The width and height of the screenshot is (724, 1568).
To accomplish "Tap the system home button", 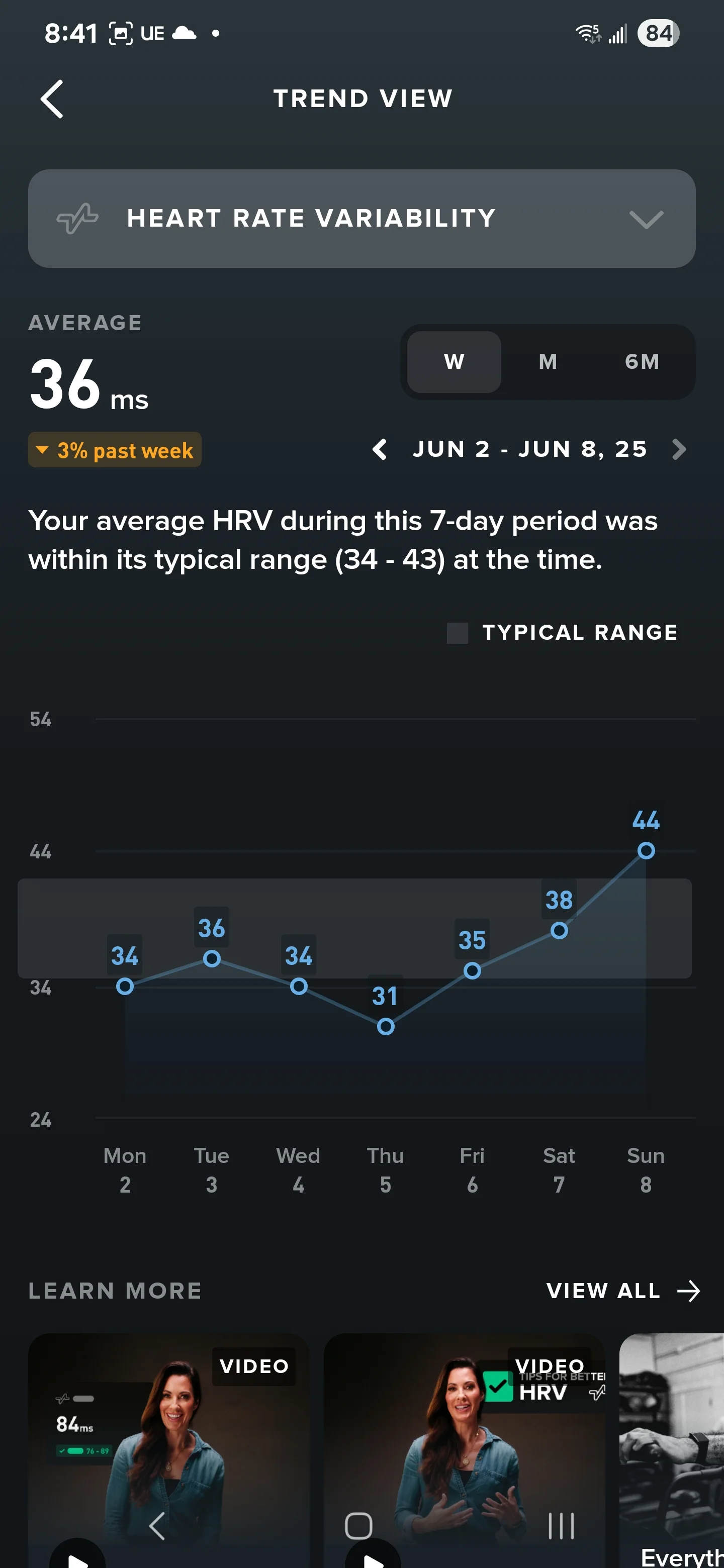I will pos(358,1525).
